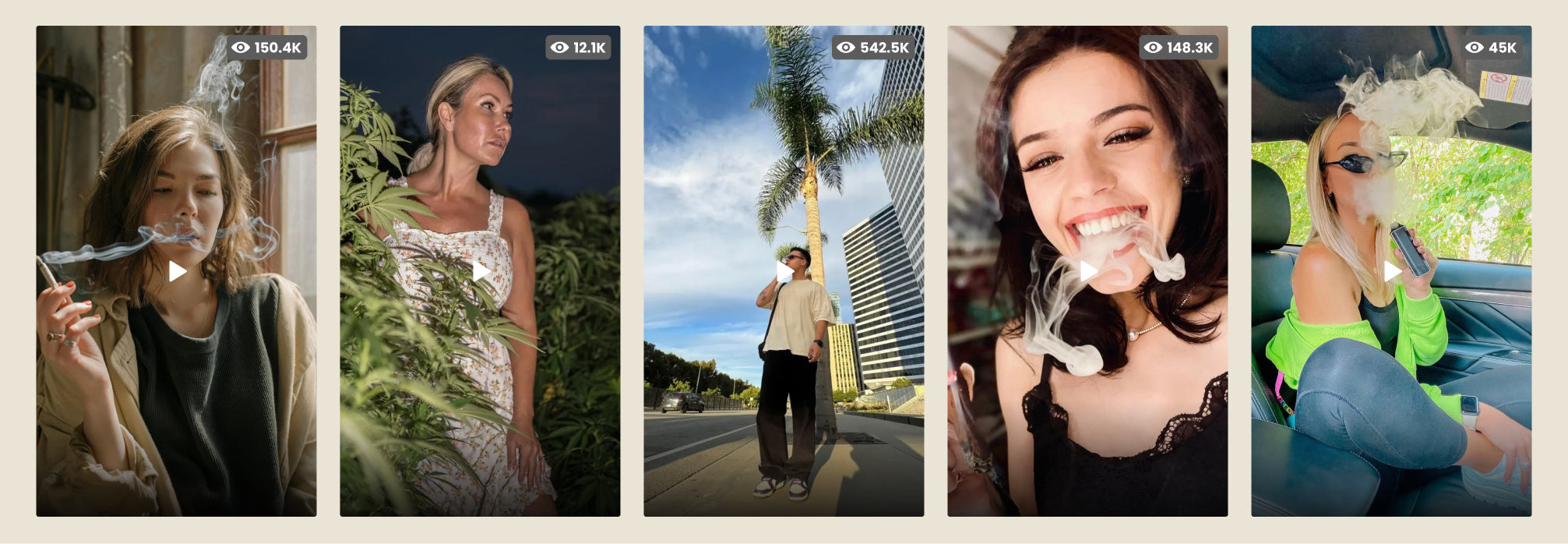Watch the clip with 148.3K views

click(1088, 271)
